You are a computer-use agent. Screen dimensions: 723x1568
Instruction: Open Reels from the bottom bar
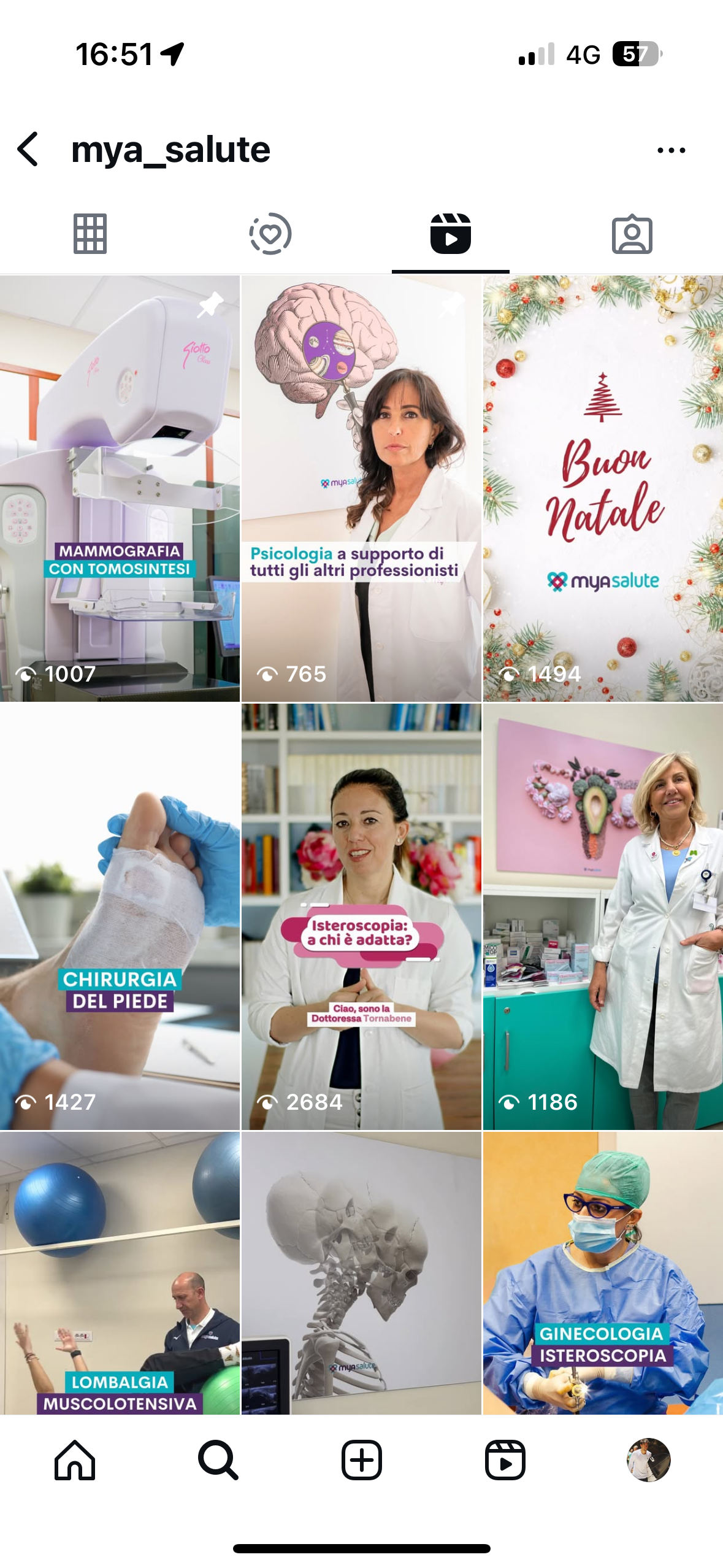click(505, 1460)
